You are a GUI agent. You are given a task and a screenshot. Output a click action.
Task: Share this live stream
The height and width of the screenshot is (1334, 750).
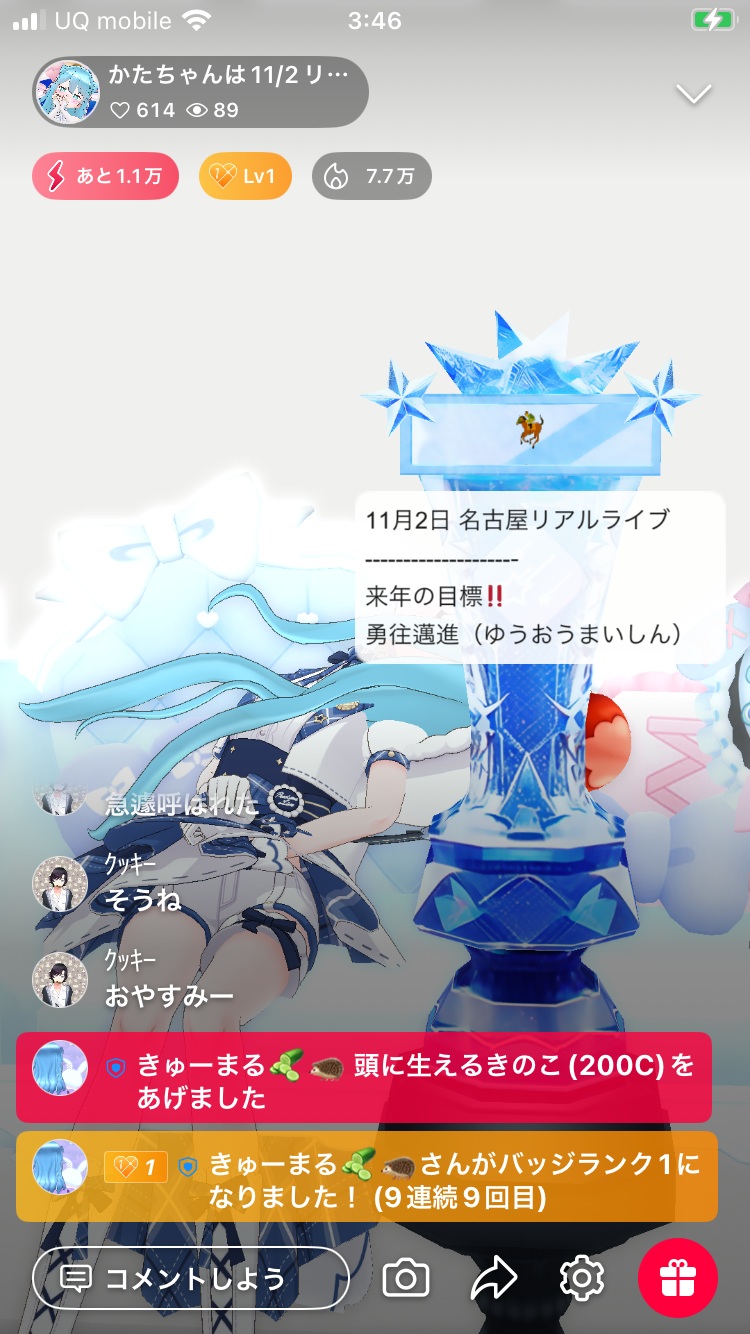[494, 1277]
